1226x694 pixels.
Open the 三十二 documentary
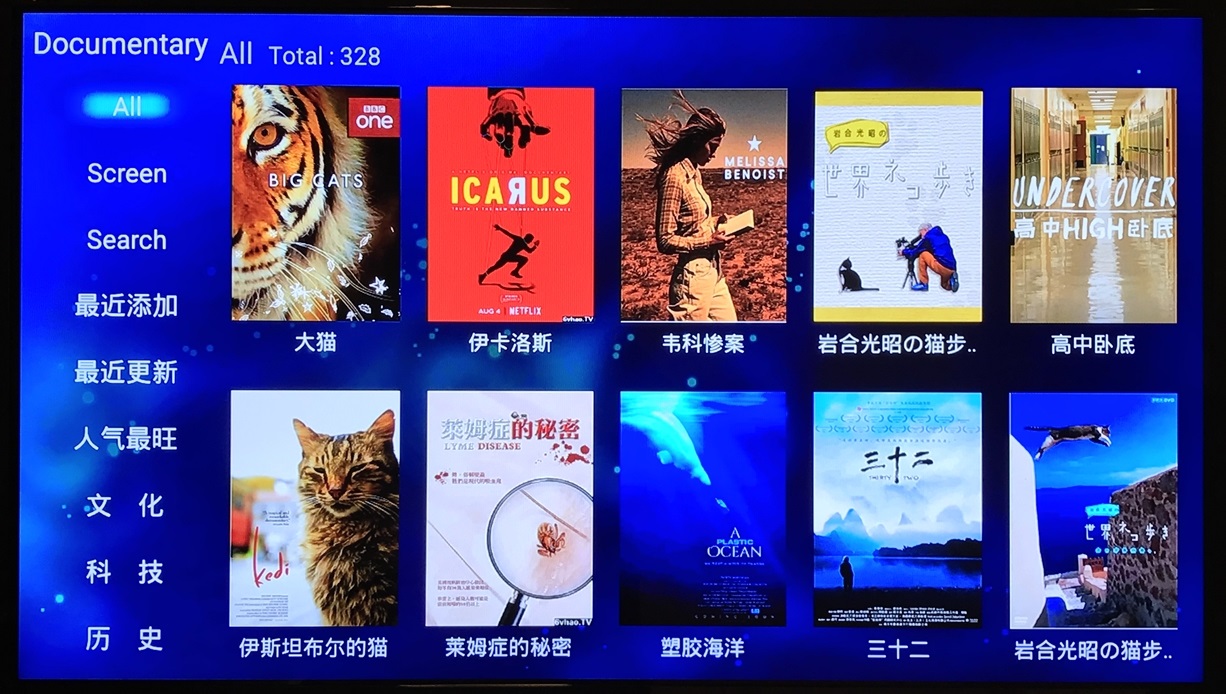pos(898,508)
